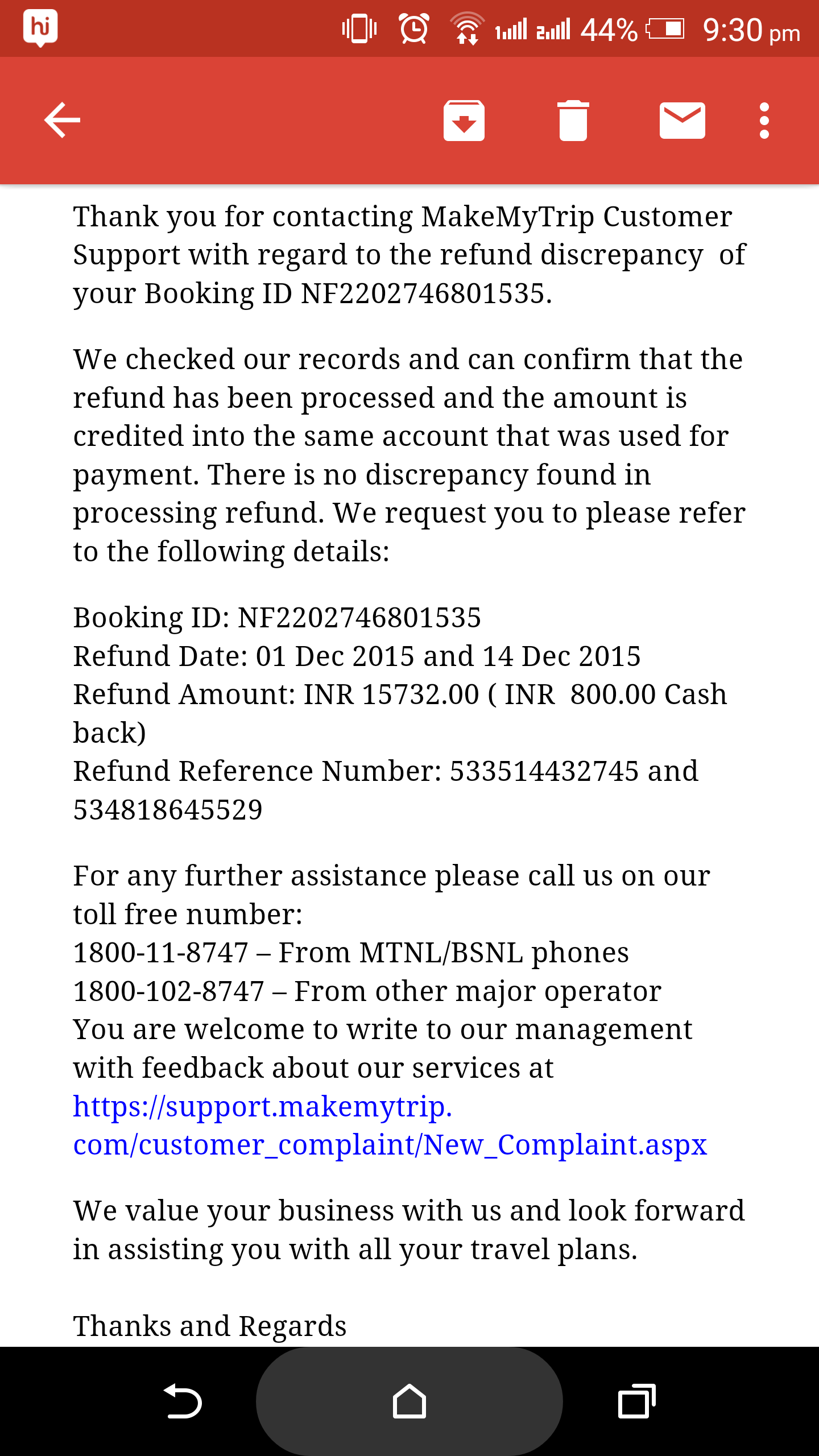Mark this email as unread
Viewport: 819px width, 1456px height.
coord(682,121)
